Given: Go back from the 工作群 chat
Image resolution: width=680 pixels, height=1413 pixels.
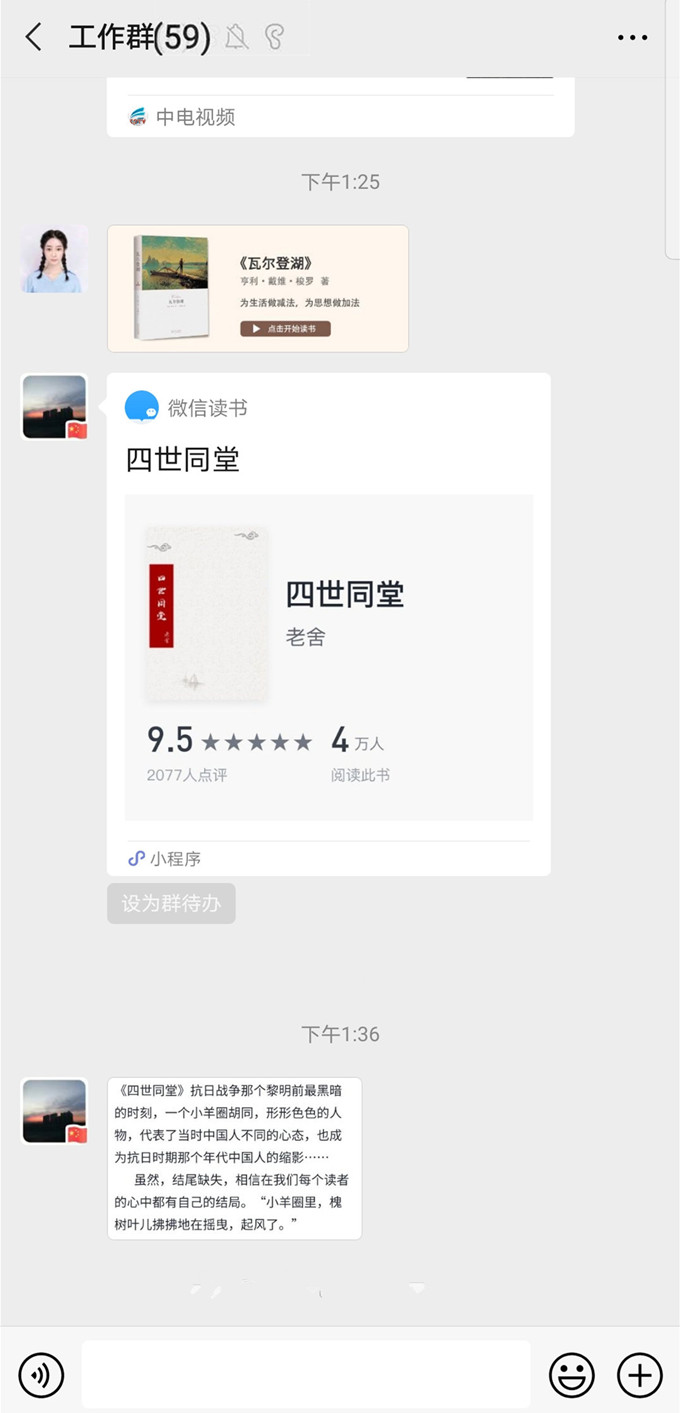Looking at the screenshot, I should point(33,38).
